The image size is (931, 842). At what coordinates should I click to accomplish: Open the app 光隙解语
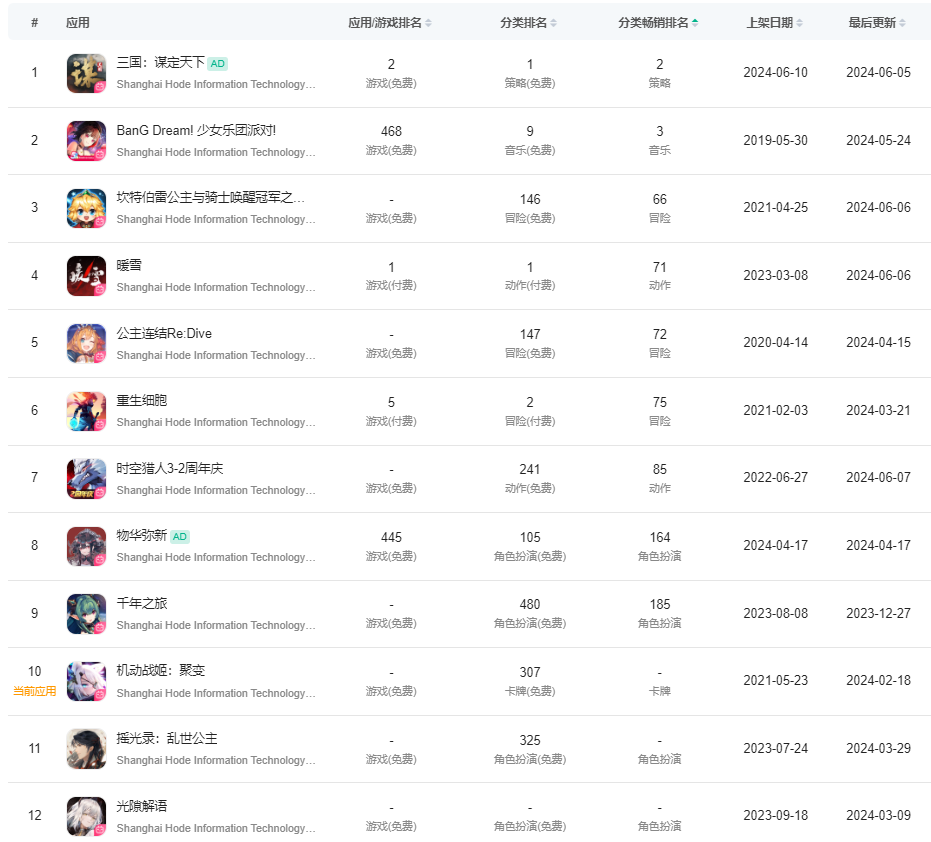(x=142, y=806)
